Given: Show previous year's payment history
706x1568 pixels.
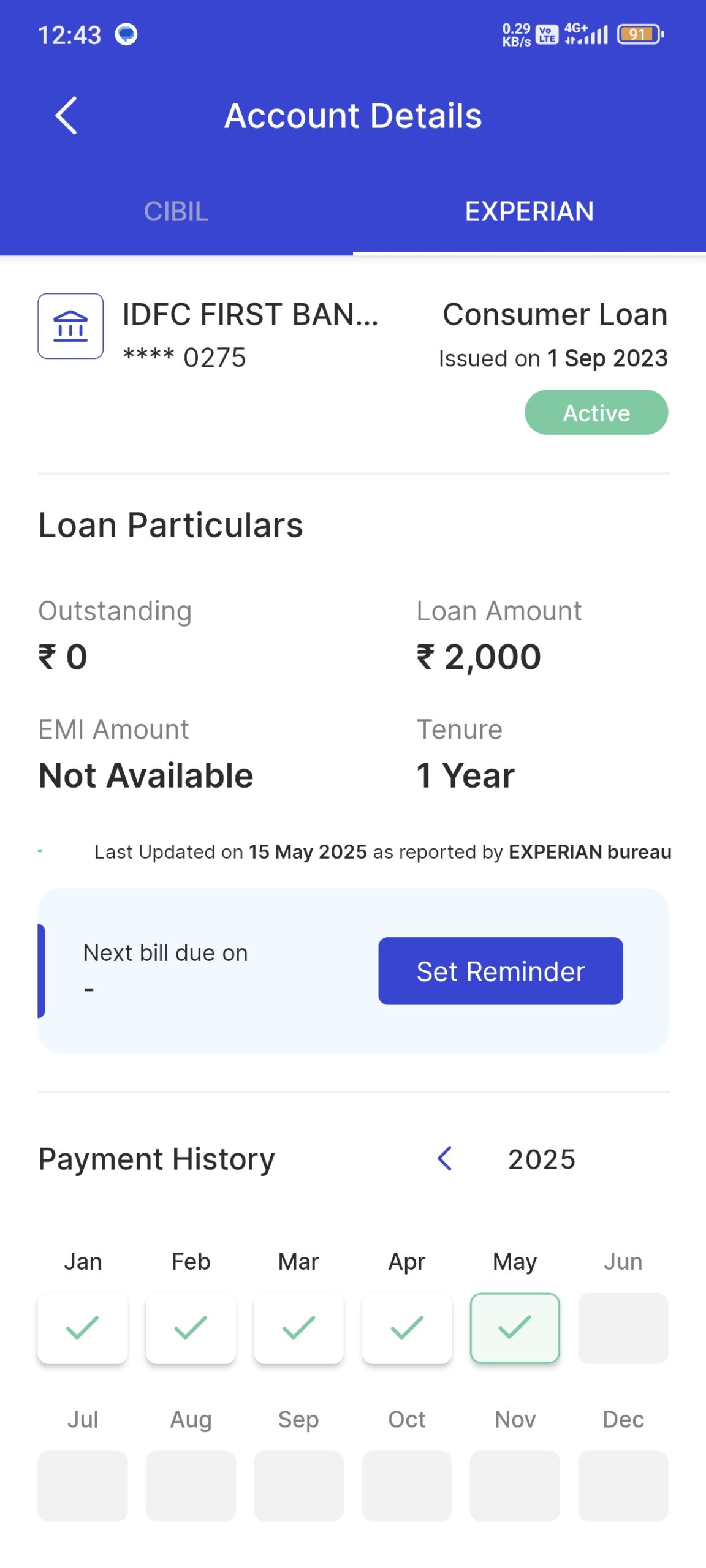Looking at the screenshot, I should point(446,1159).
